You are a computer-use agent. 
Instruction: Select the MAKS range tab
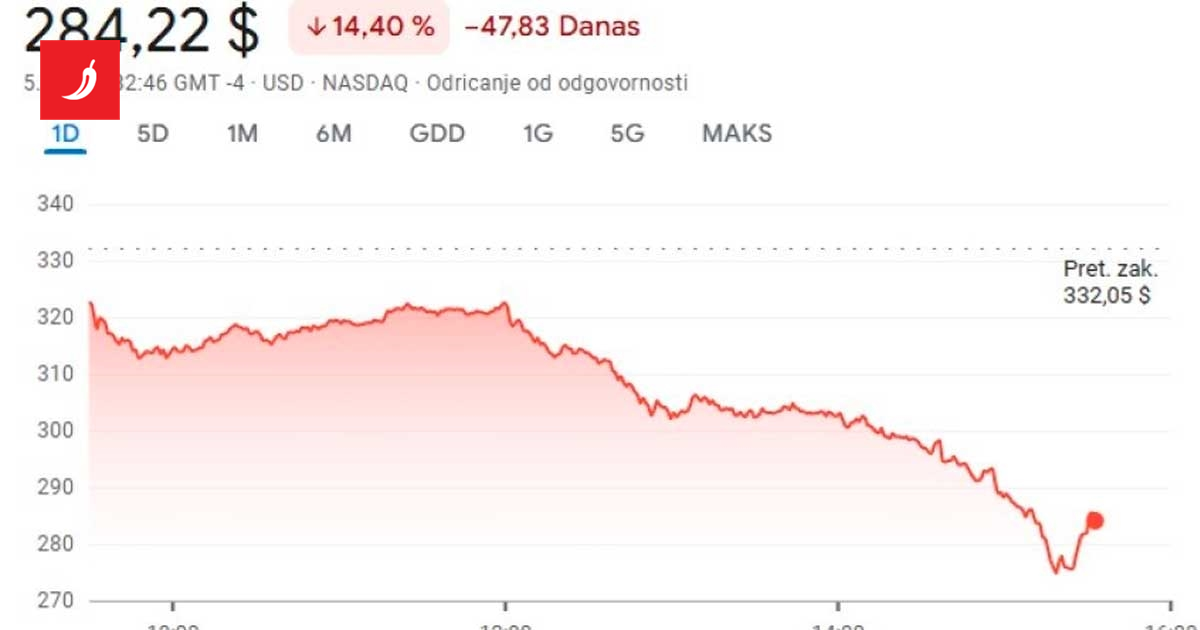pyautogui.click(x=737, y=133)
